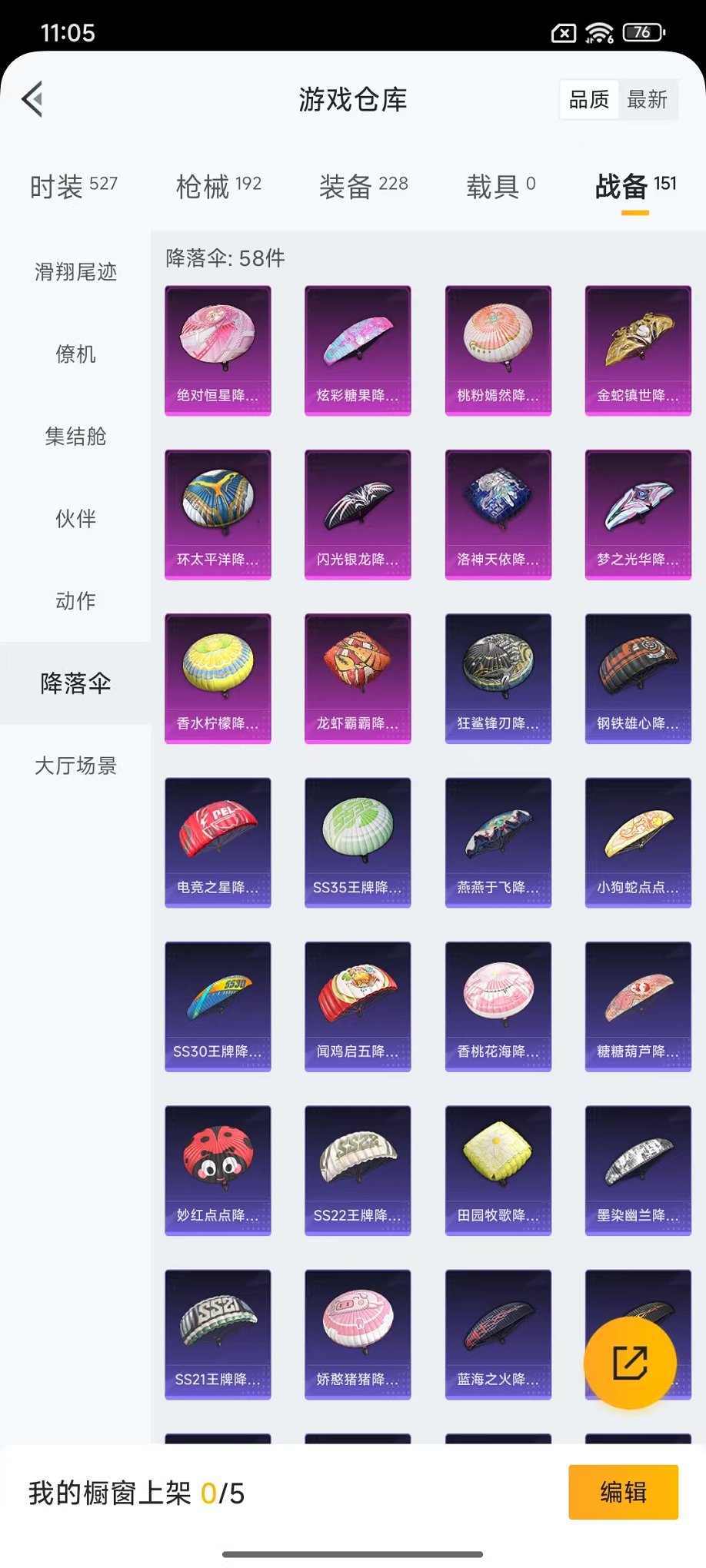This screenshot has width=706, height=1568.
Task: Sort items by 最新
Action: [647, 99]
